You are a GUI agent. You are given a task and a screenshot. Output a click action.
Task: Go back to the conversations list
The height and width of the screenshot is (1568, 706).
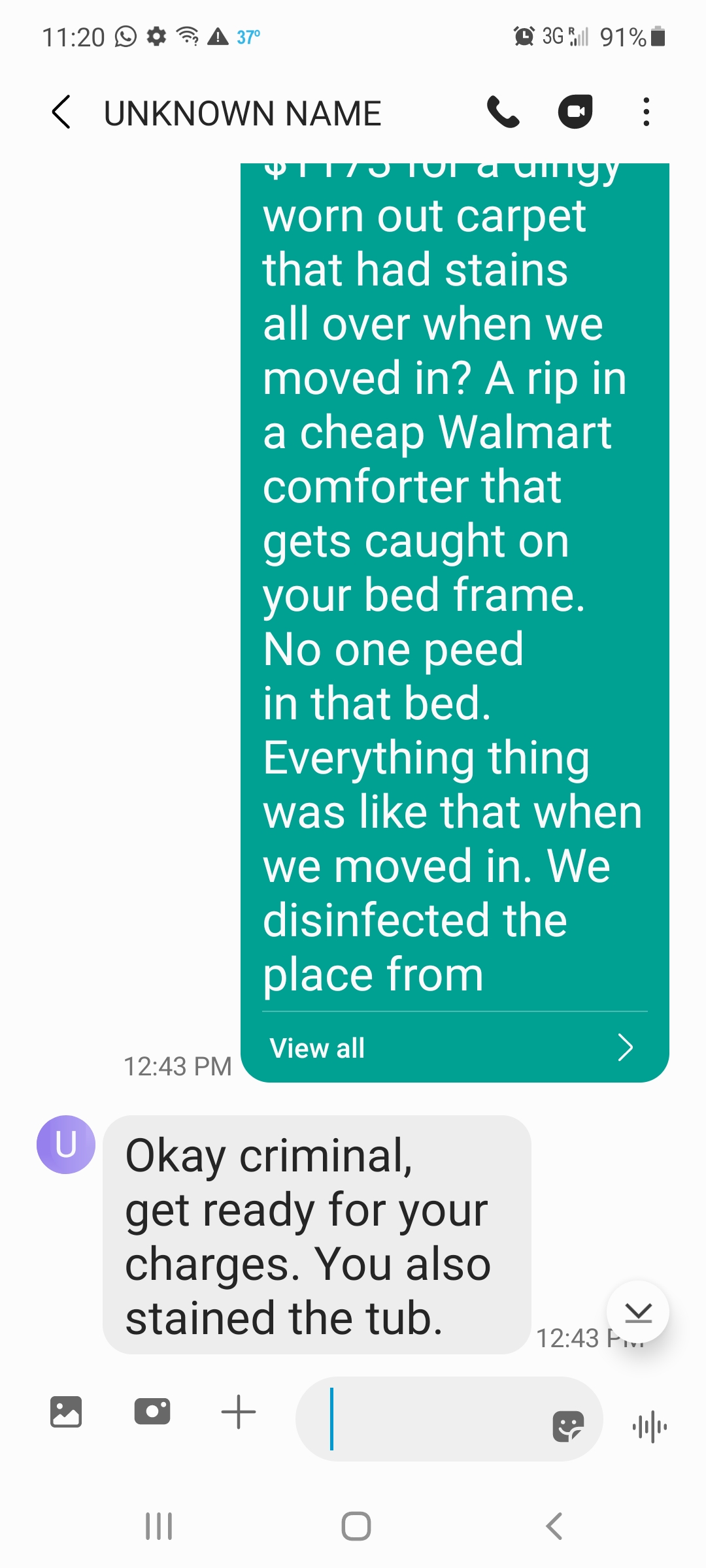click(x=61, y=112)
